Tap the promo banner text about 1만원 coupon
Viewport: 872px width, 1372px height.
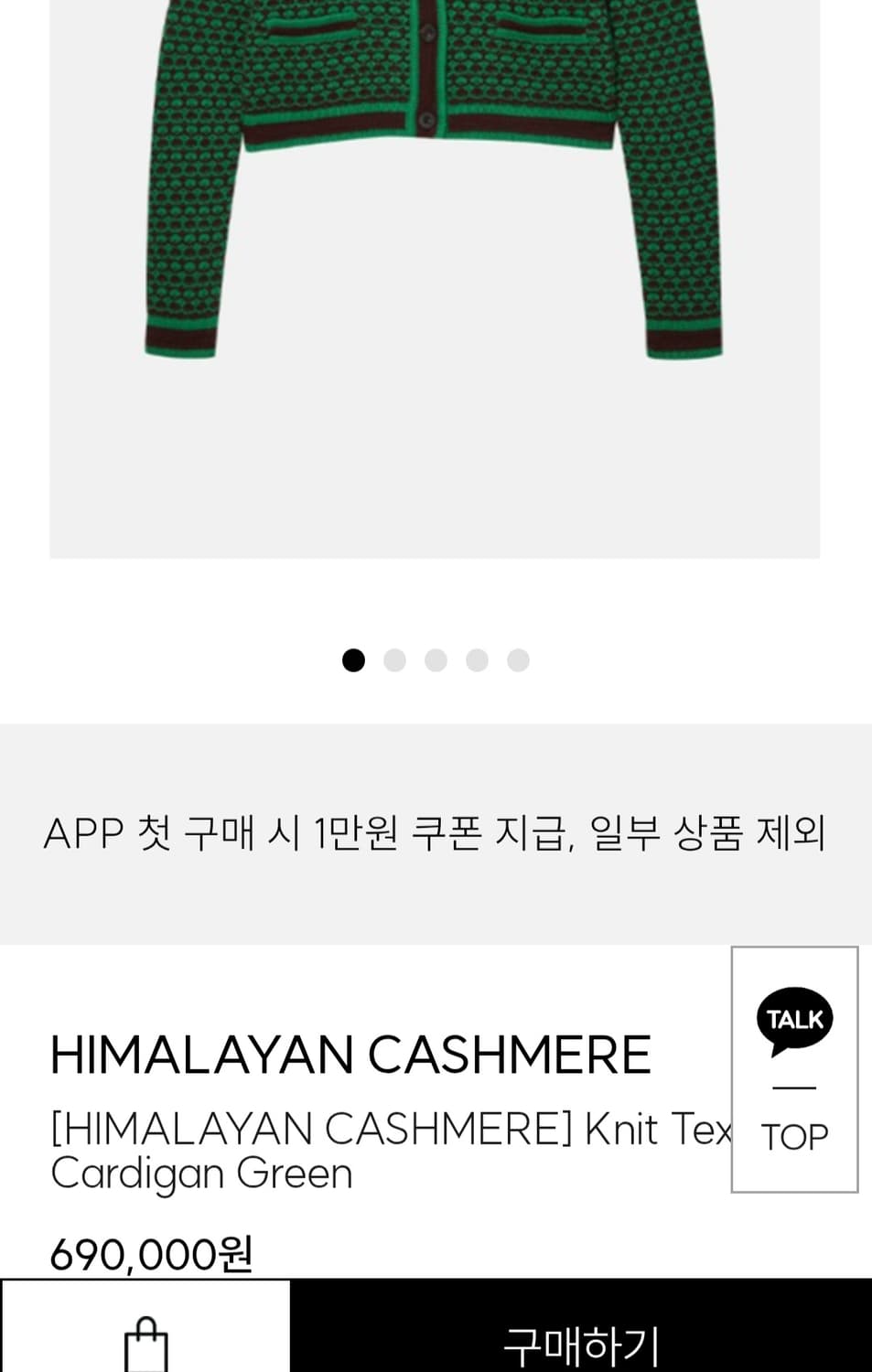click(436, 833)
